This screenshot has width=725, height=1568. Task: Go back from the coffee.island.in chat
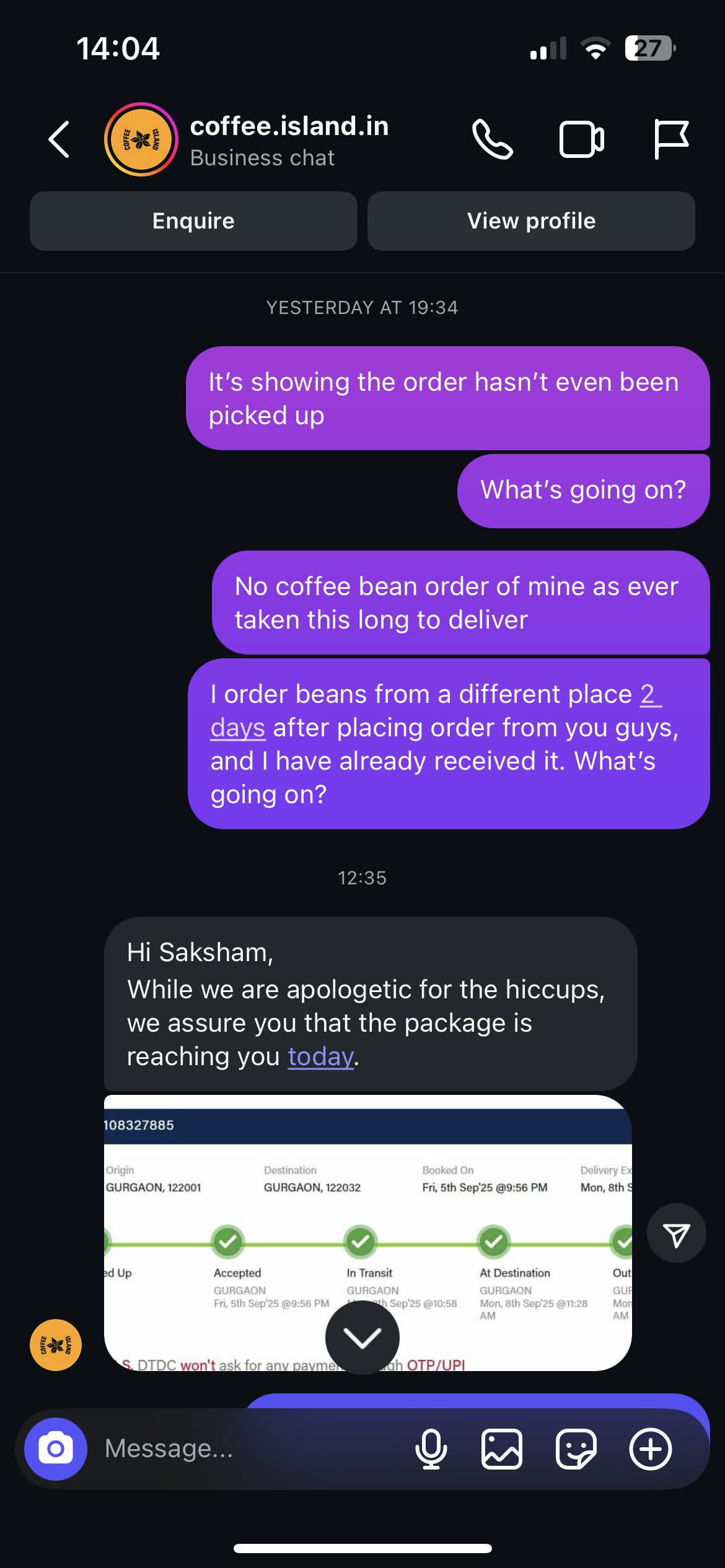click(x=59, y=139)
